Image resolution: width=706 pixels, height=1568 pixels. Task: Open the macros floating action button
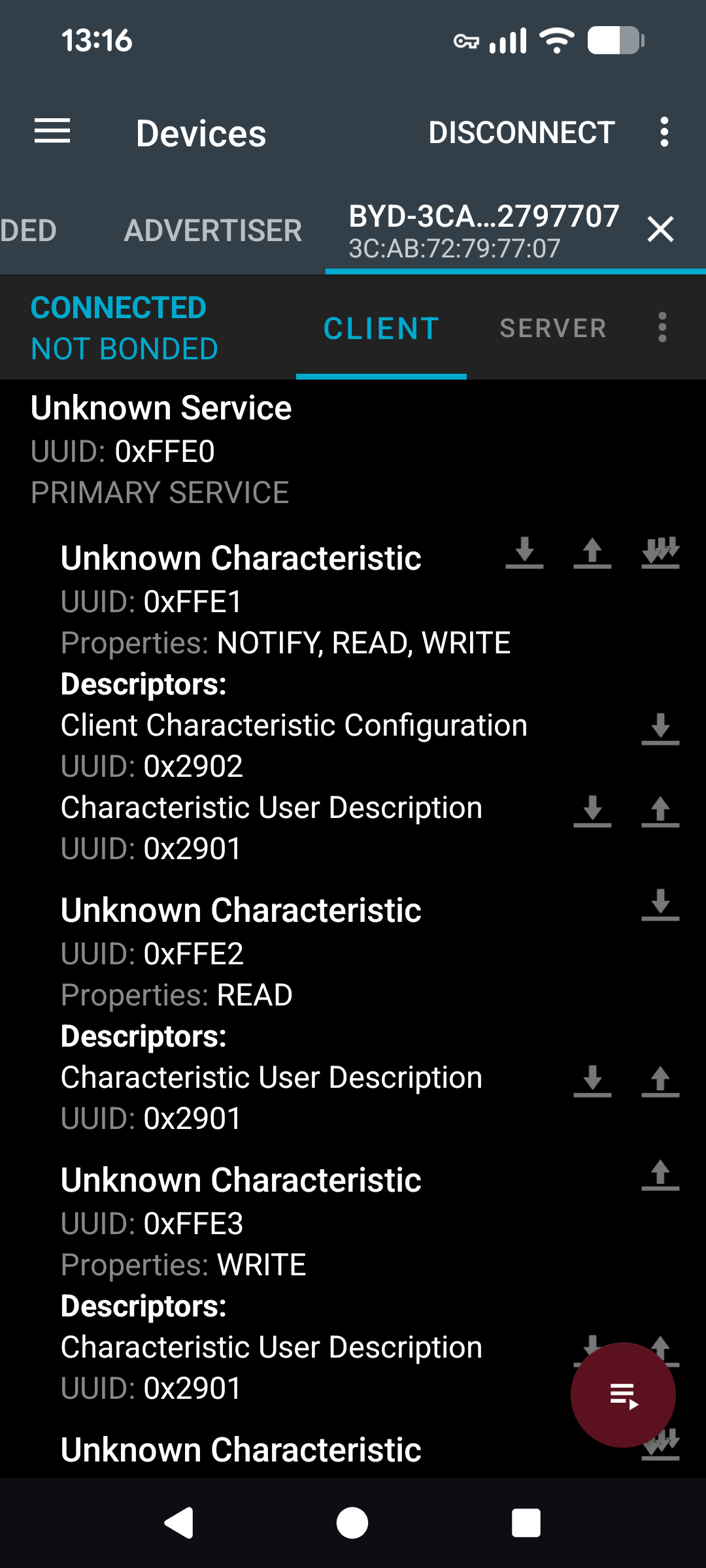[623, 1395]
